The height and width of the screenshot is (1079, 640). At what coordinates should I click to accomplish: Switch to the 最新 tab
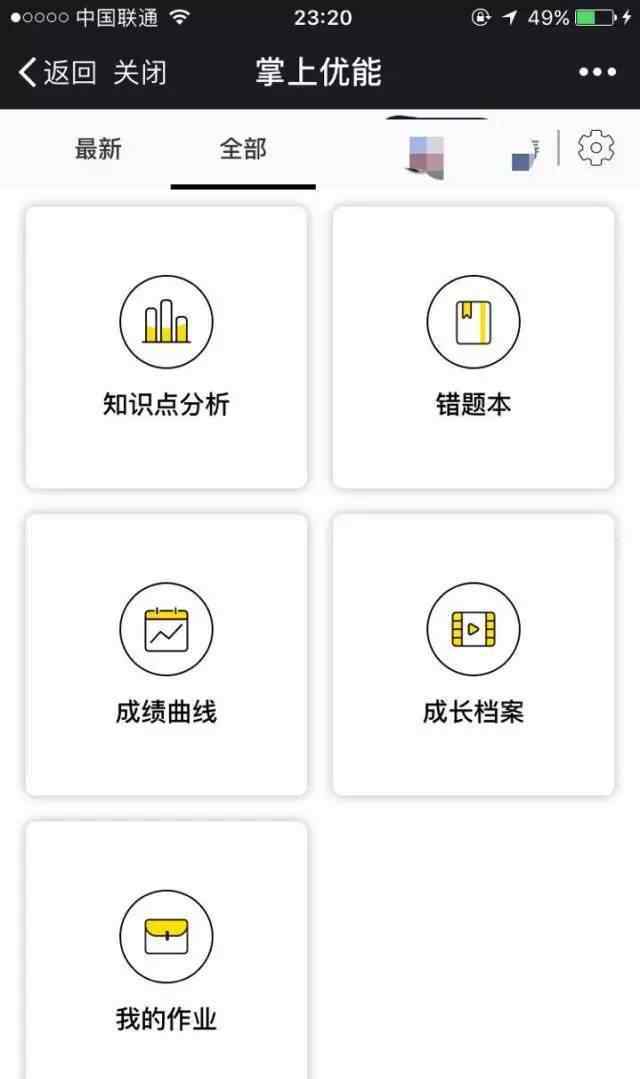pos(98,149)
